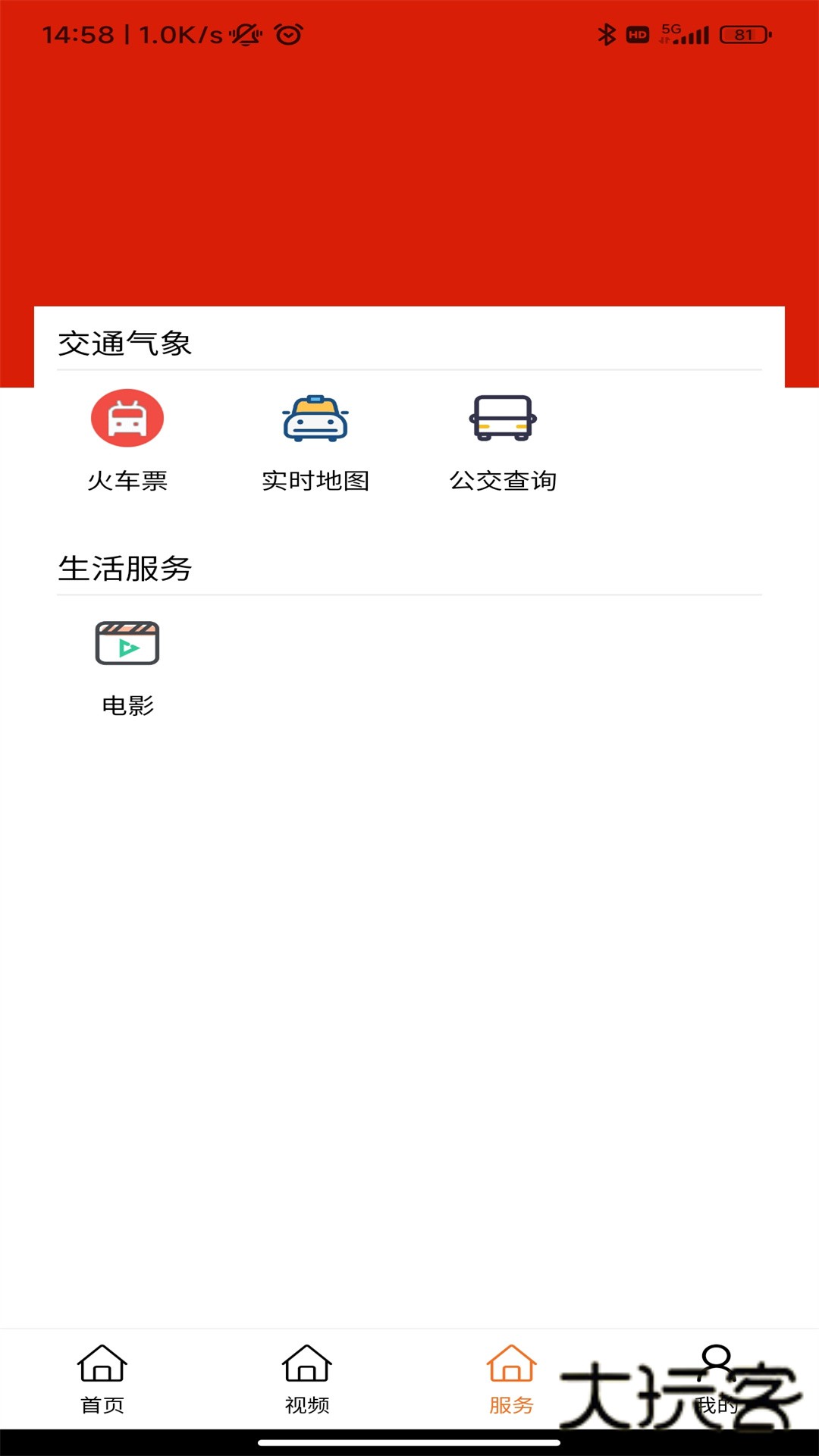The height and width of the screenshot is (1456, 819).
Task: Tap the Bluetooth icon in the status bar
Action: click(606, 33)
